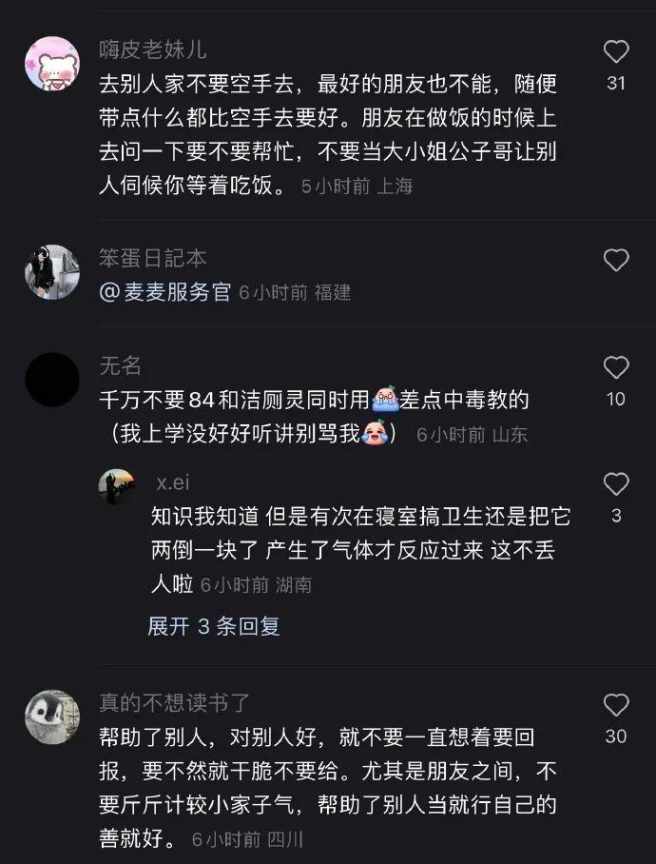Open 真的不想读书了's penguin avatar
Viewport: 656px width, 864px height.
coord(52,717)
